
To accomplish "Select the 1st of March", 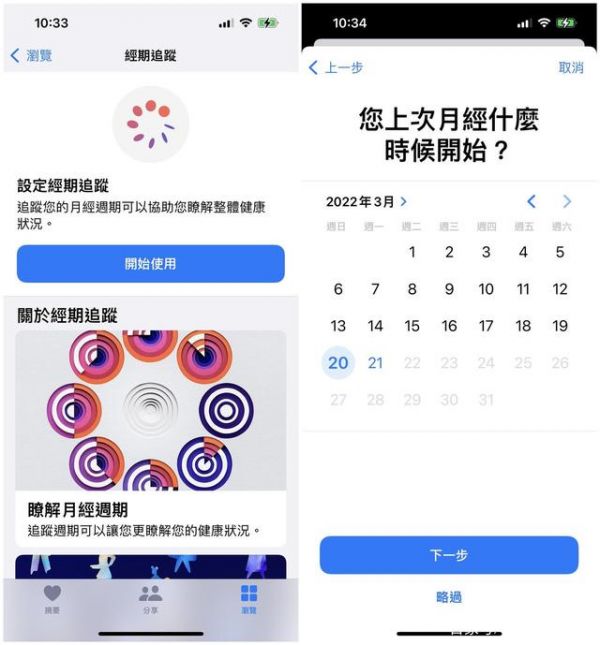I will tap(412, 252).
